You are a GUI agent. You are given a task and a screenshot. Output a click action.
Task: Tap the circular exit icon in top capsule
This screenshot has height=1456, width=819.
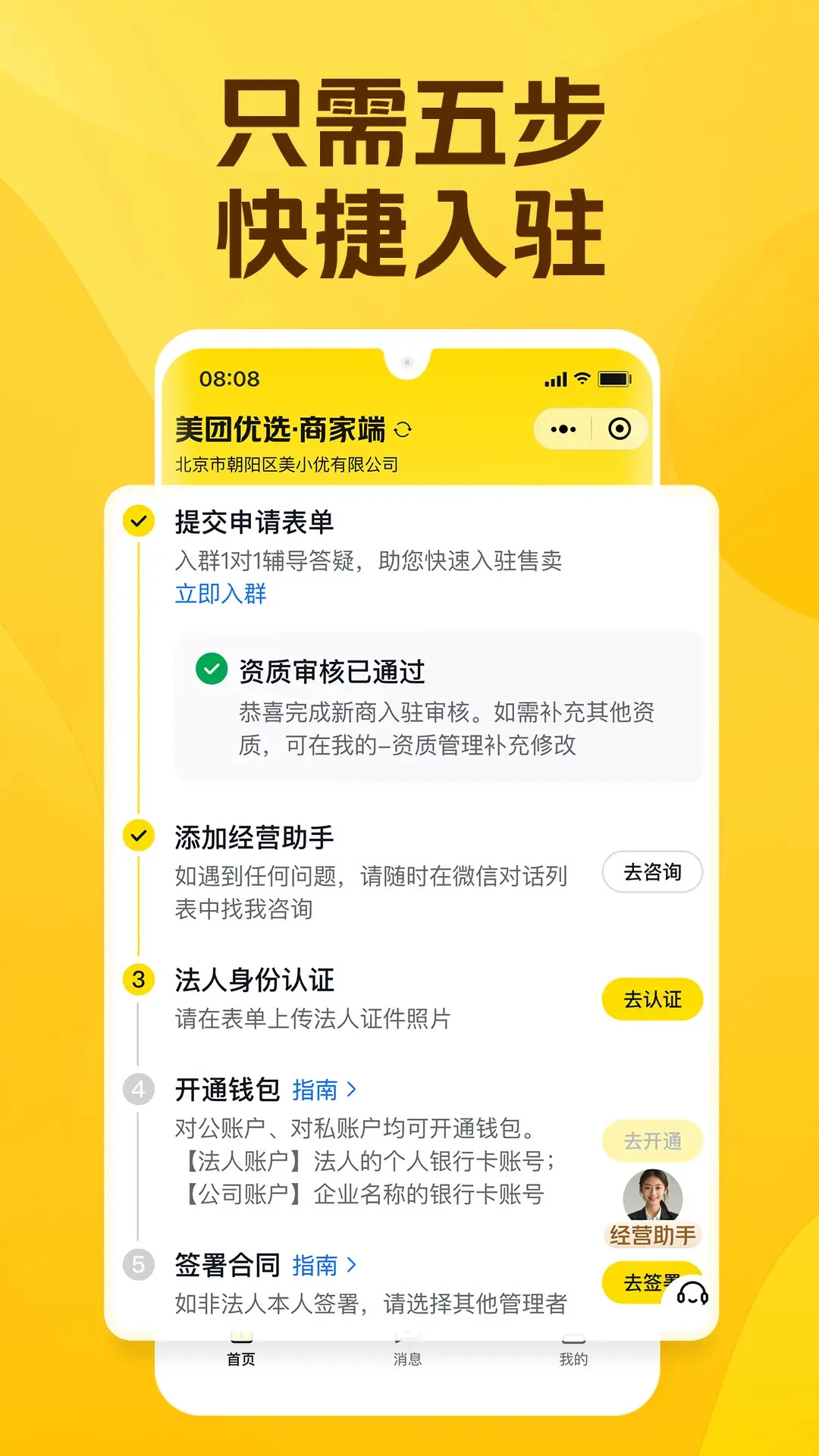(x=620, y=428)
